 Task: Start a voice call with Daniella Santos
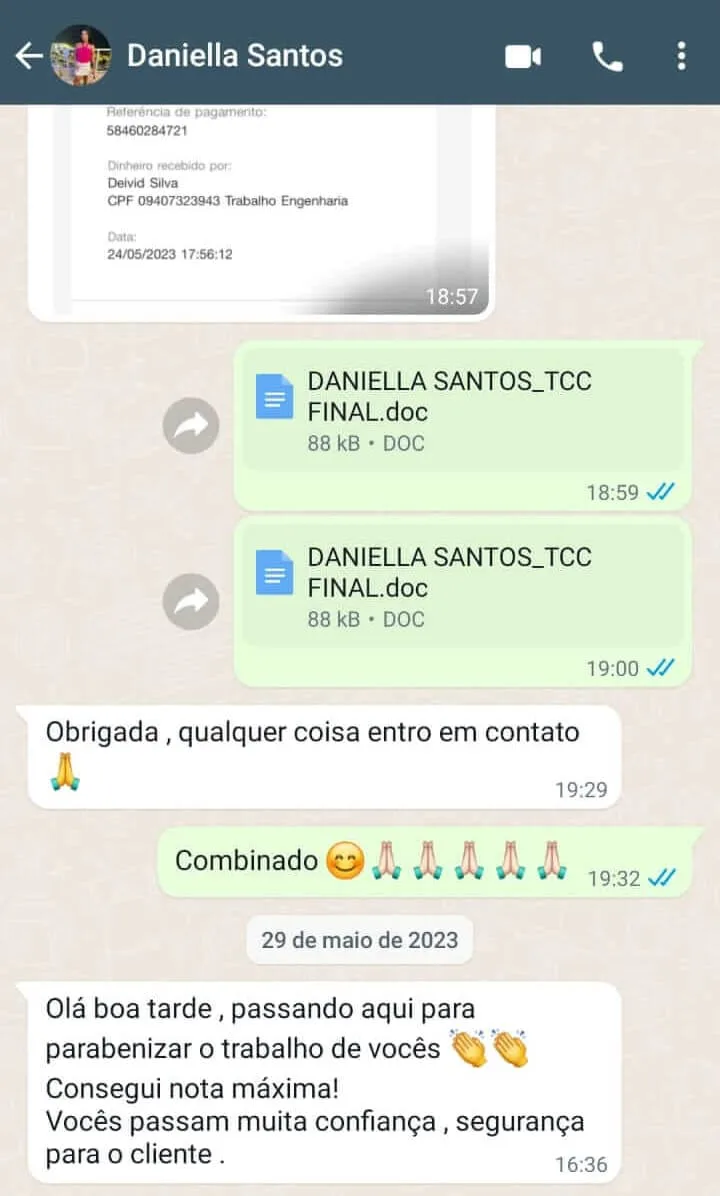(x=607, y=57)
